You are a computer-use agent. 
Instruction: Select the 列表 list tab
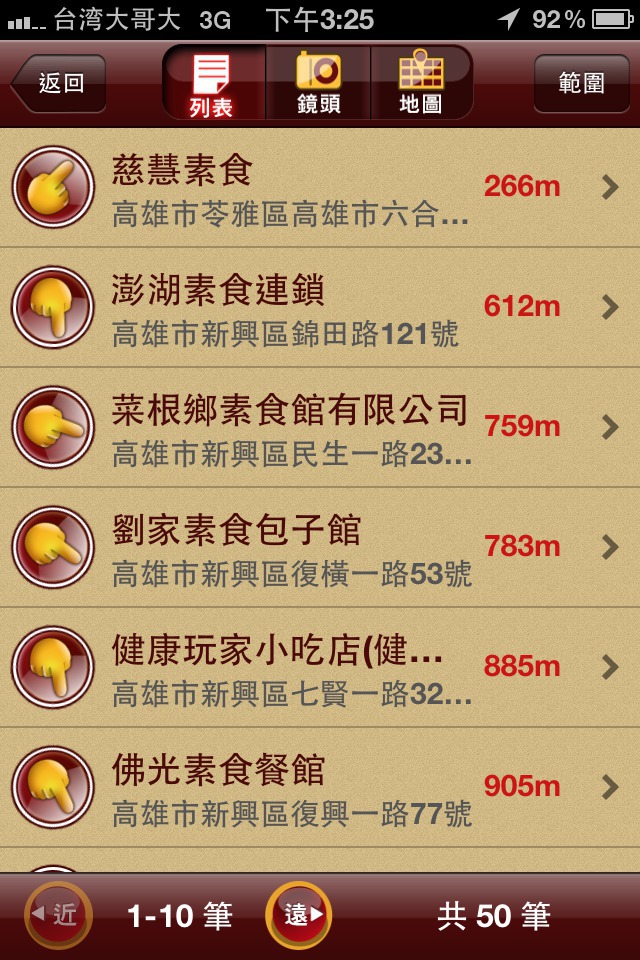(212, 83)
